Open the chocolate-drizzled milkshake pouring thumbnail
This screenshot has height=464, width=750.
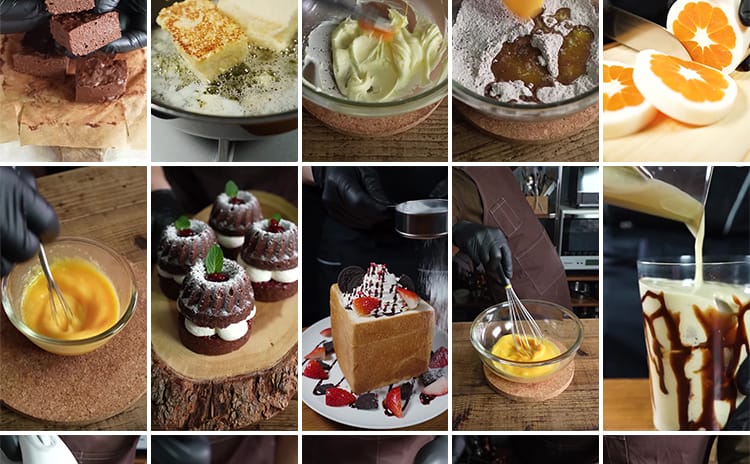[677, 298]
